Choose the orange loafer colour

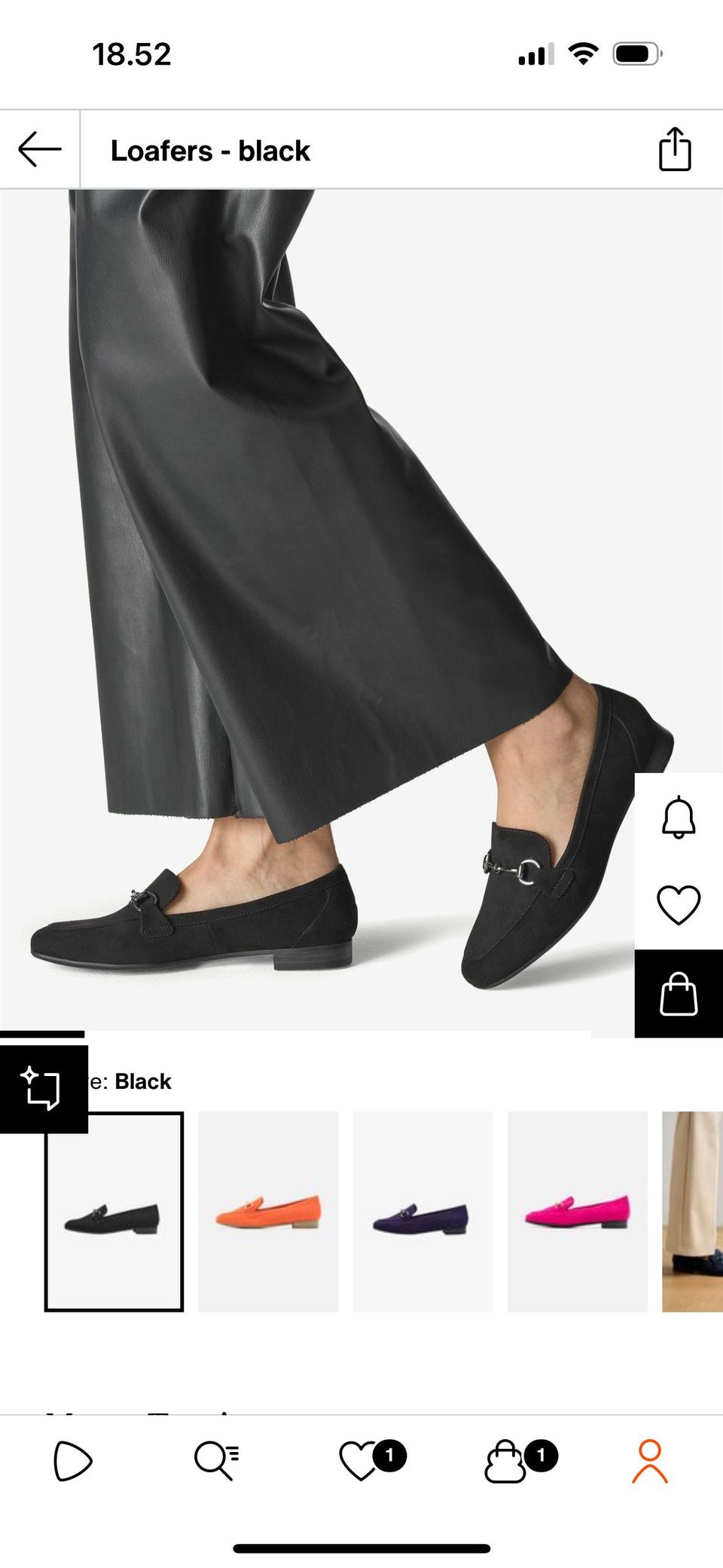pos(268,1212)
